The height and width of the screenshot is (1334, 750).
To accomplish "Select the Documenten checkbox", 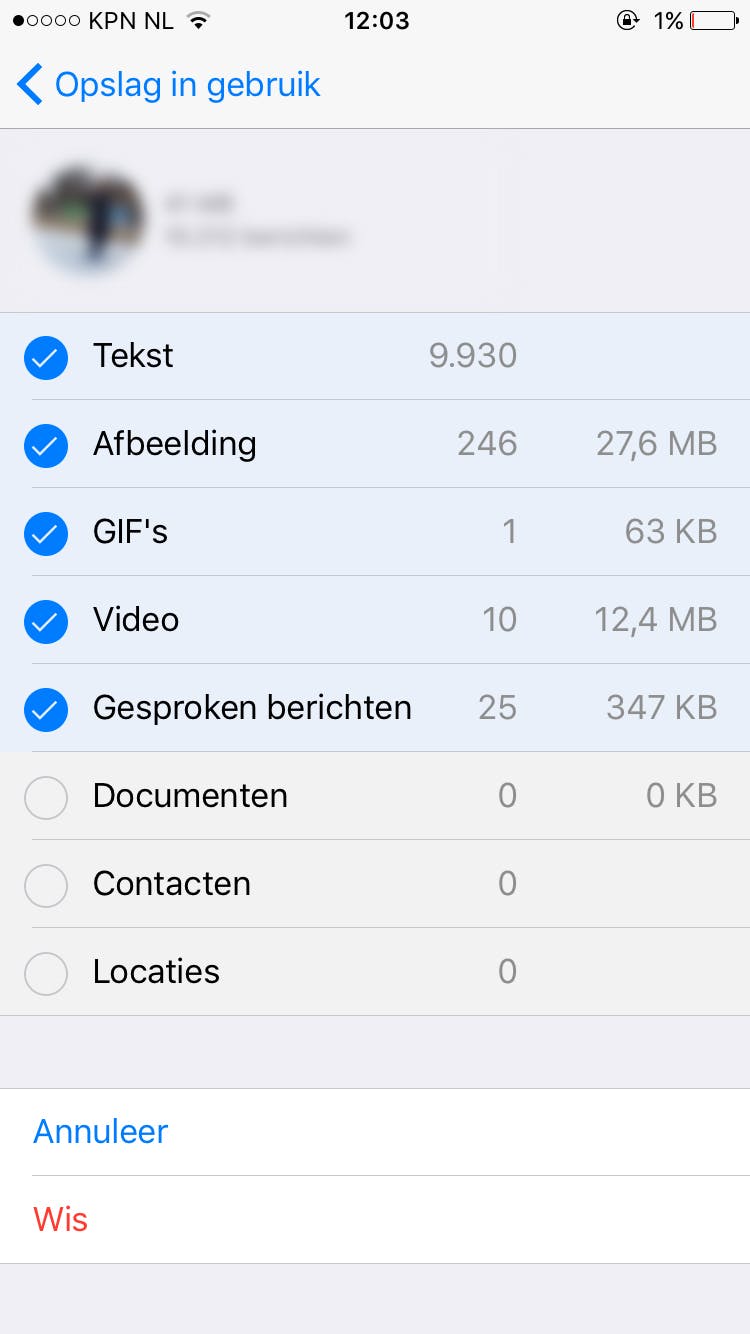I will [46, 797].
